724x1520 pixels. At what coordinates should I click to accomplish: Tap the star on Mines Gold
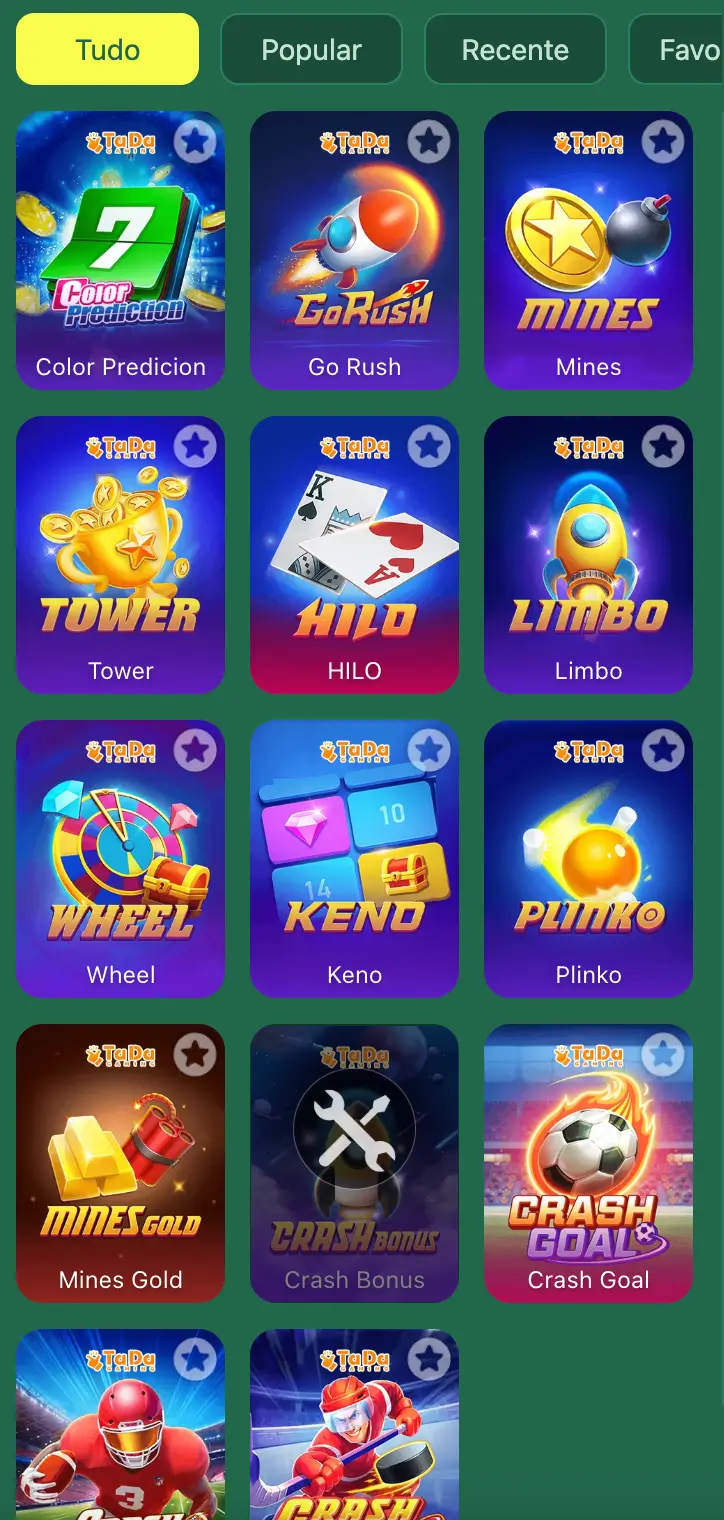pyautogui.click(x=195, y=1054)
